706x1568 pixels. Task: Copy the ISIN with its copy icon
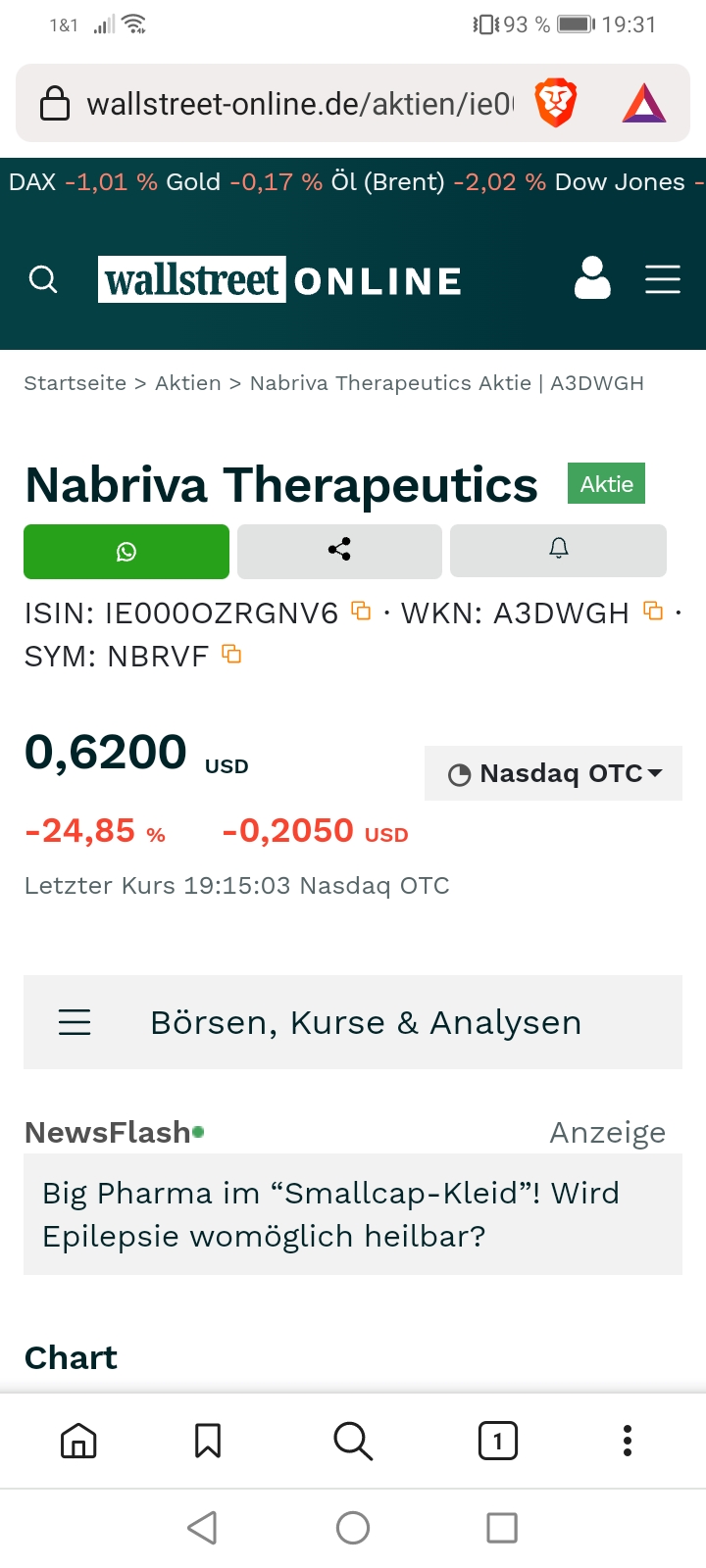point(361,611)
